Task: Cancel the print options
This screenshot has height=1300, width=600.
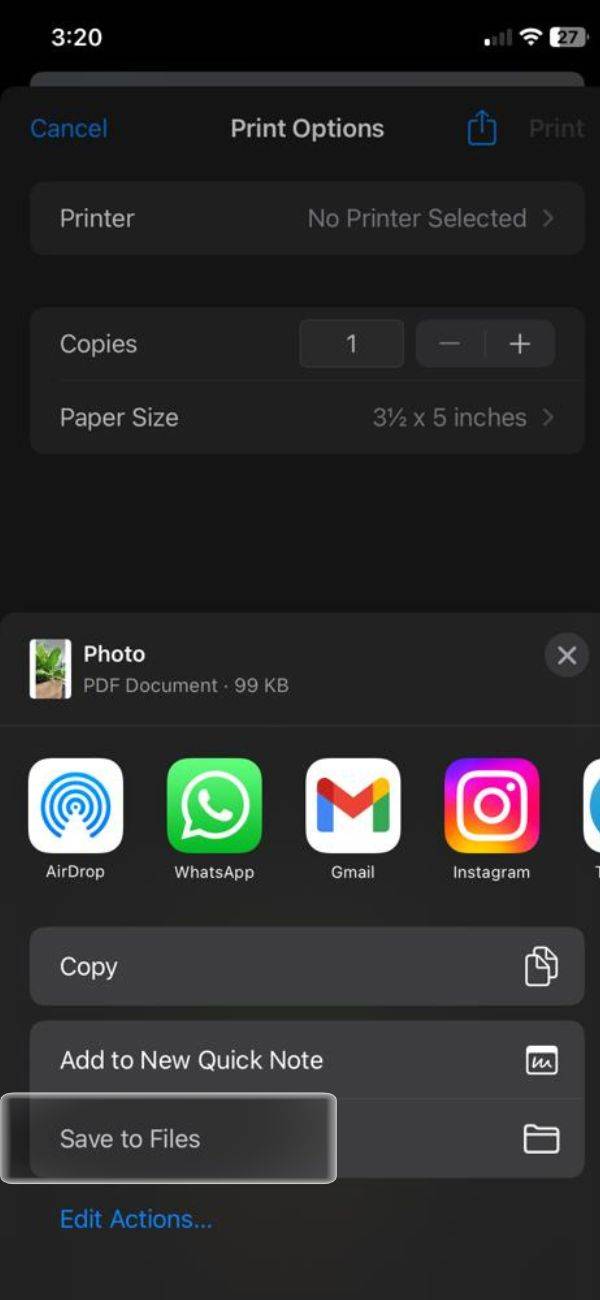Action: pyautogui.click(x=68, y=128)
